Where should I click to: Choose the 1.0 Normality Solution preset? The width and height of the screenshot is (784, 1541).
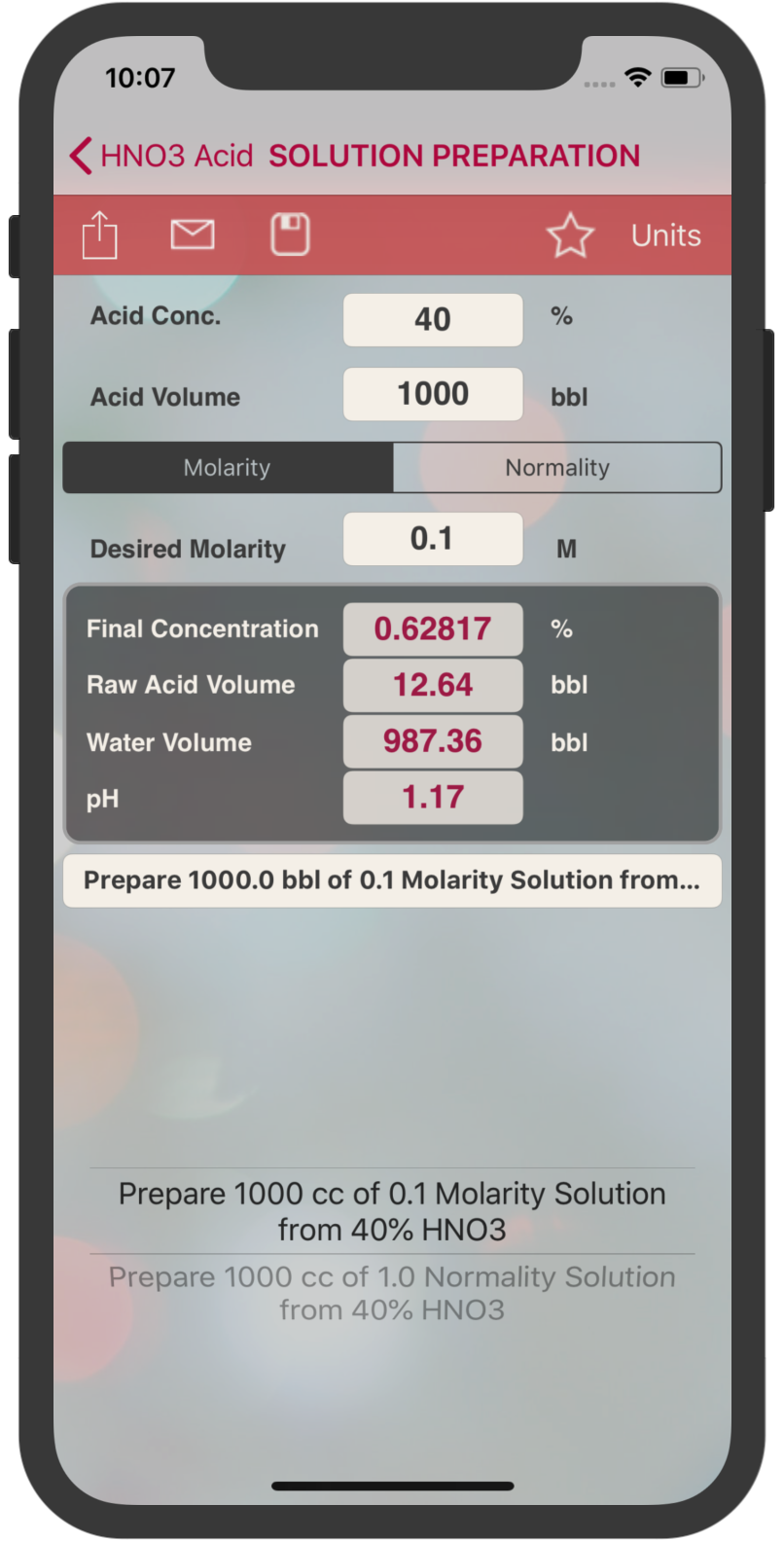[392, 1293]
